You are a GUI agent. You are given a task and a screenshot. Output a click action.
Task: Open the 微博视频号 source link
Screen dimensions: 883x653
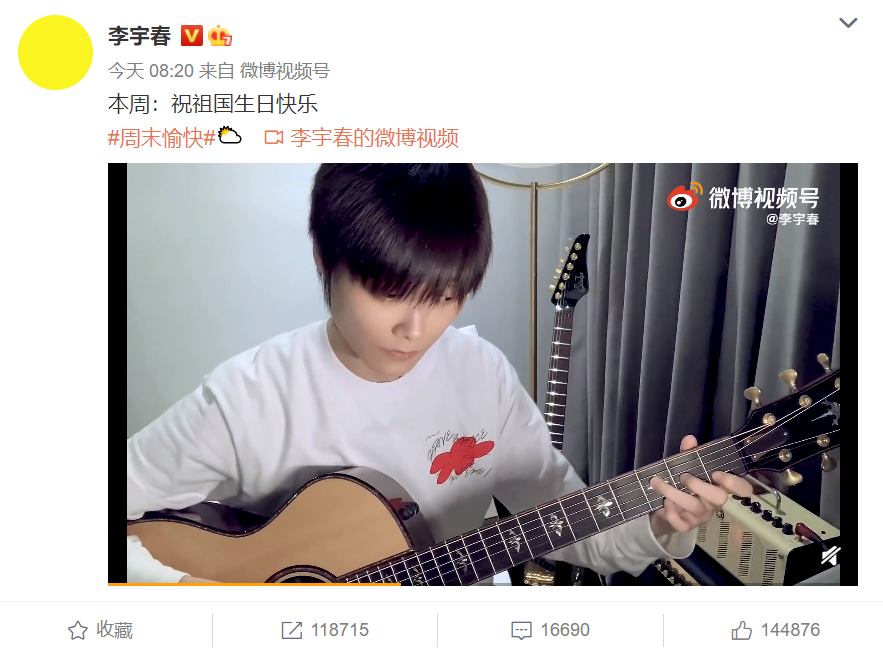click(x=284, y=71)
